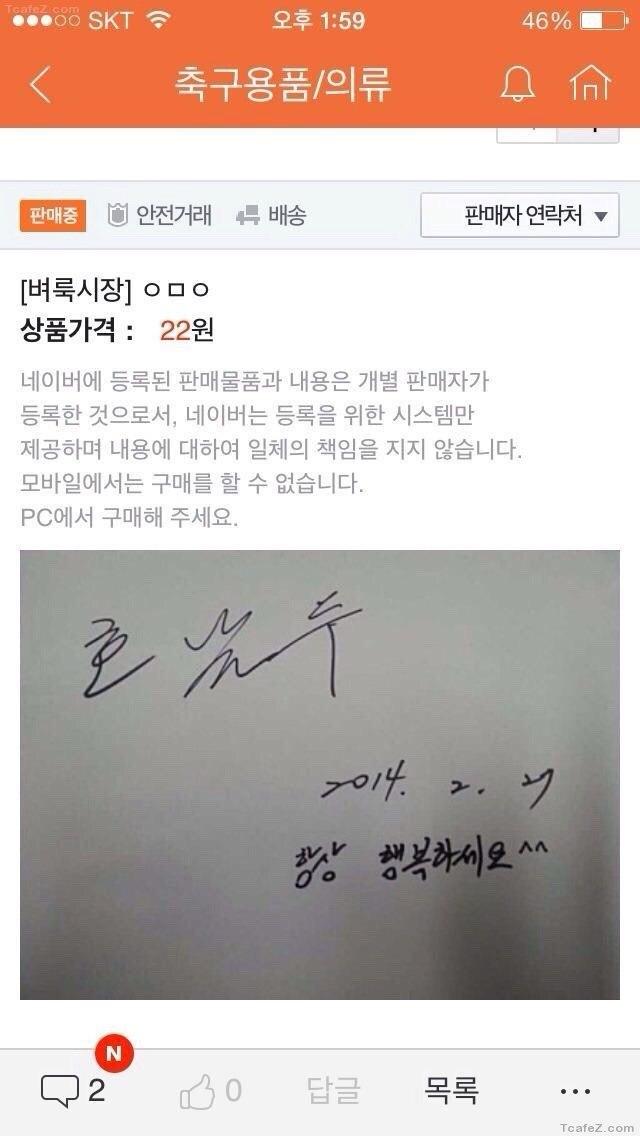Open the comments icon showing 2
Image resolution: width=640 pixels, height=1136 pixels.
[x=73, y=1090]
